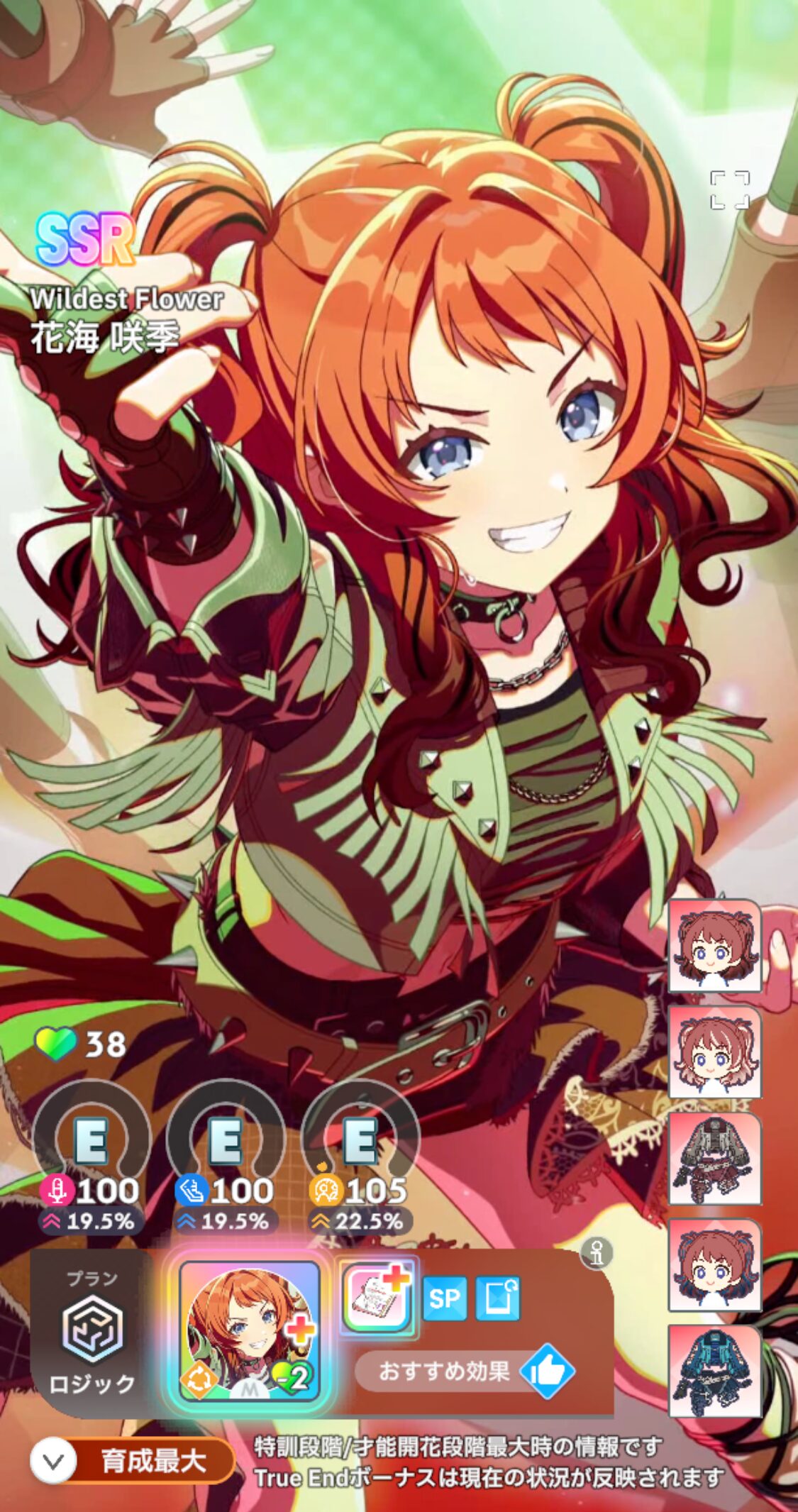798x1512 pixels.
Task: Tap the ロジック plan icon
Action: pos(92,1335)
